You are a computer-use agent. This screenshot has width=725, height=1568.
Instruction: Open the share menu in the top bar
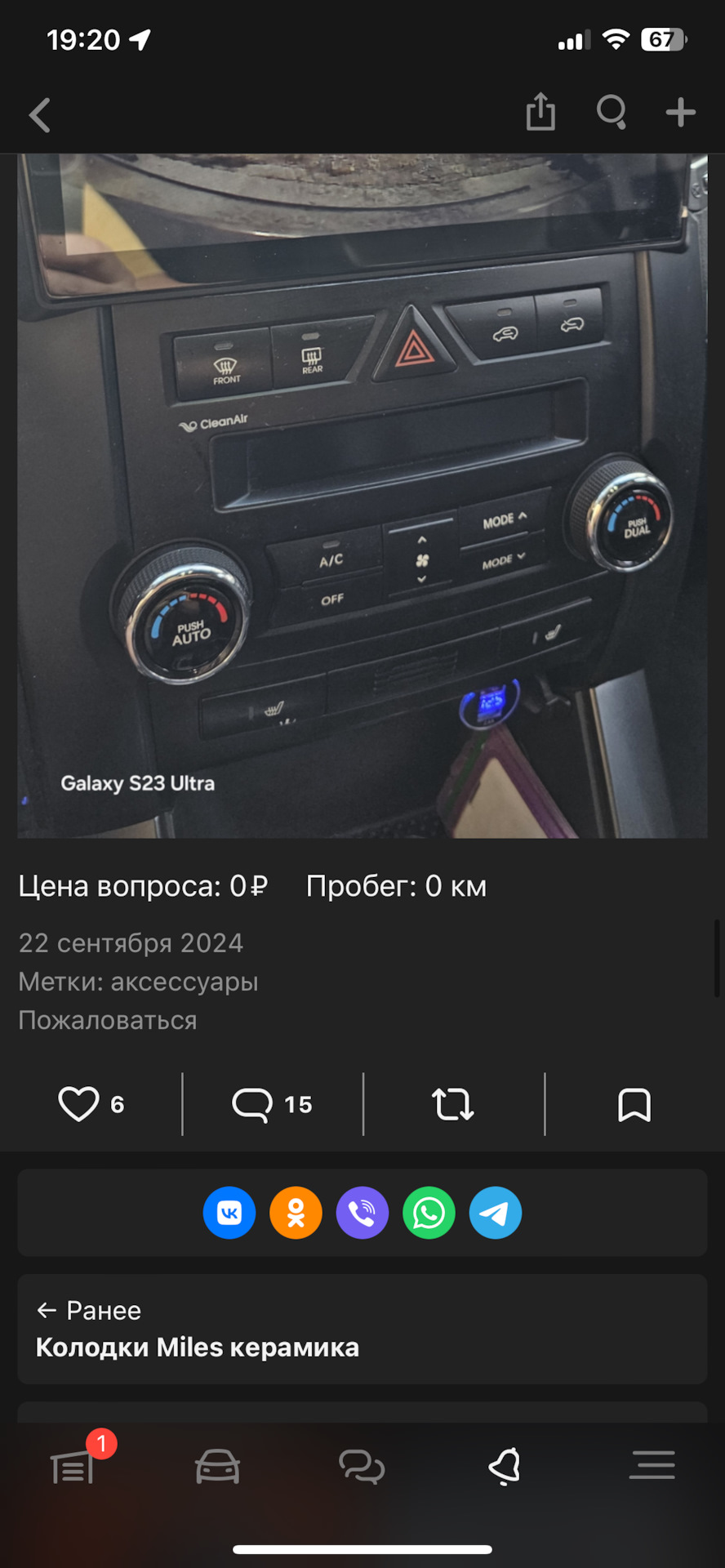click(540, 112)
